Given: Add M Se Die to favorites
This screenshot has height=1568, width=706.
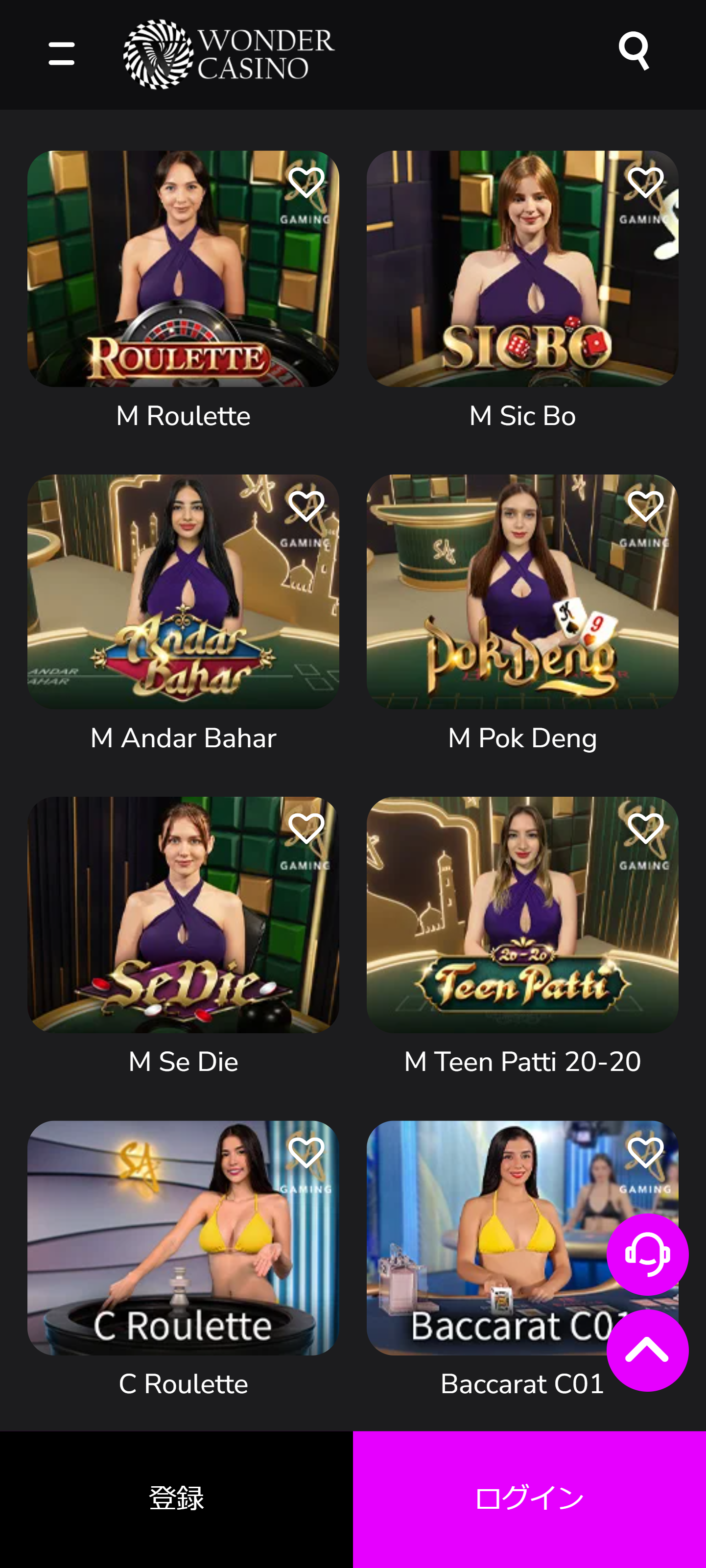Looking at the screenshot, I should click(x=306, y=829).
